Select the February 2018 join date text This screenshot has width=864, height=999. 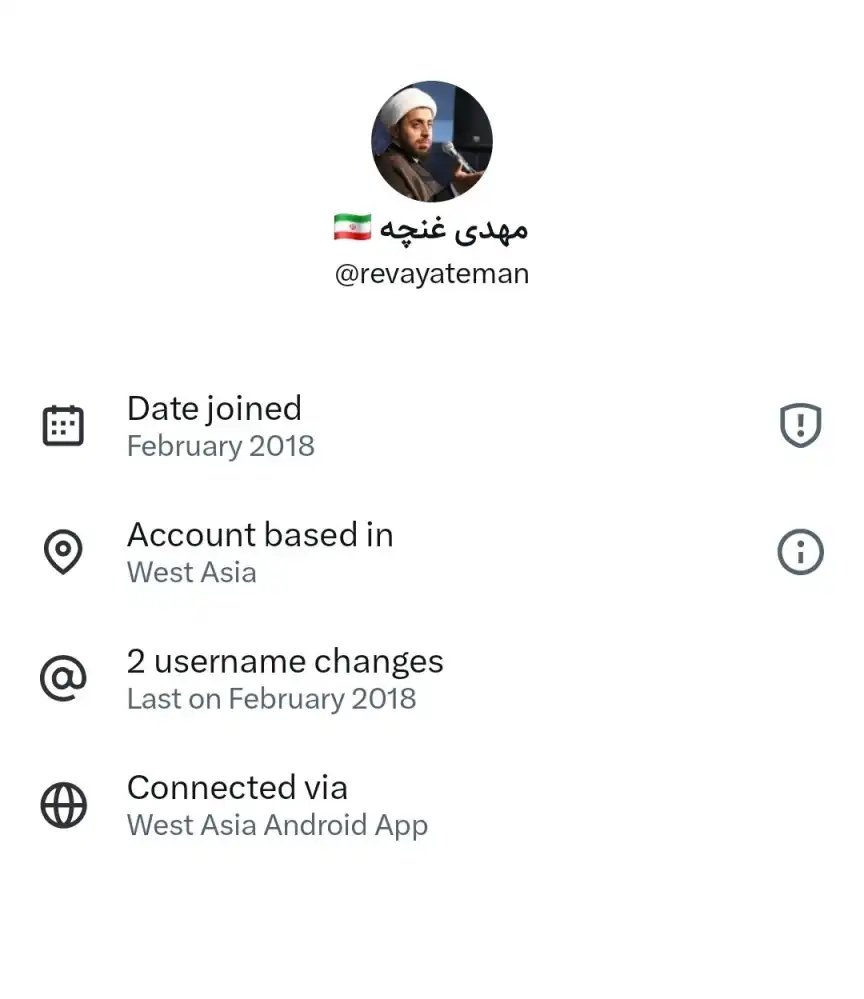(x=221, y=447)
